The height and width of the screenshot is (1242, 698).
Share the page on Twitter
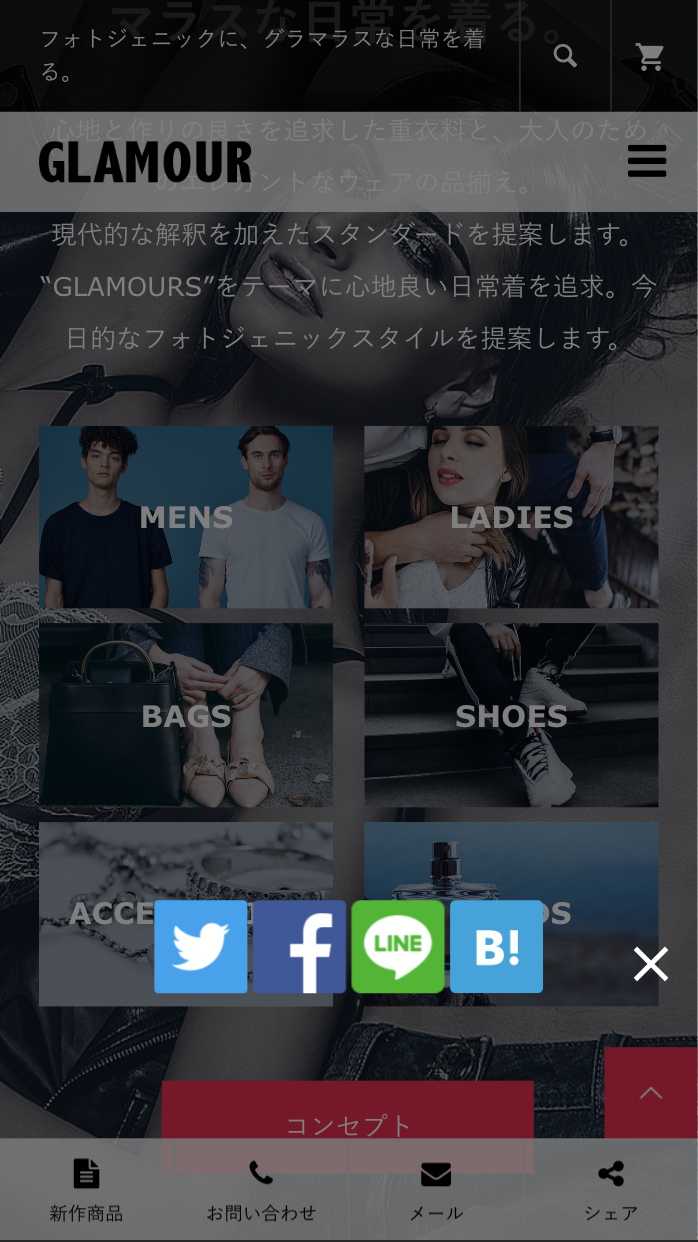tap(201, 946)
